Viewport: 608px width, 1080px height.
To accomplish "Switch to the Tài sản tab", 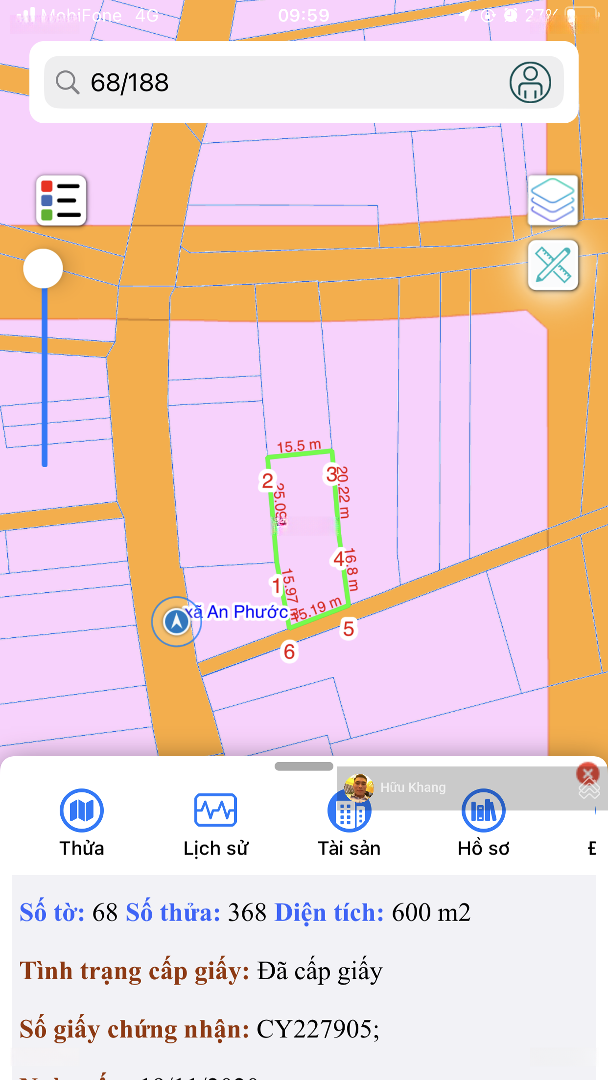I will 349,824.
